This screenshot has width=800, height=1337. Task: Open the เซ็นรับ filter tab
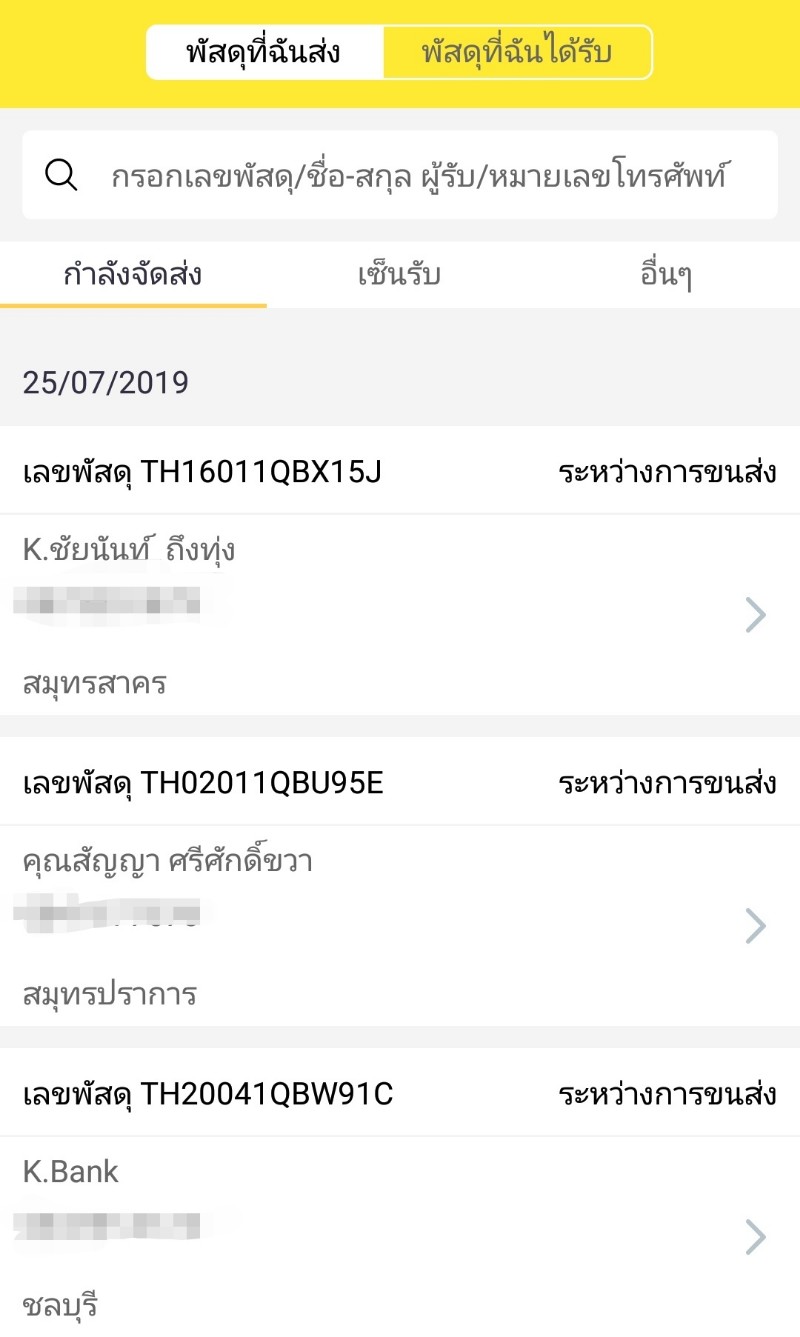[x=400, y=273]
